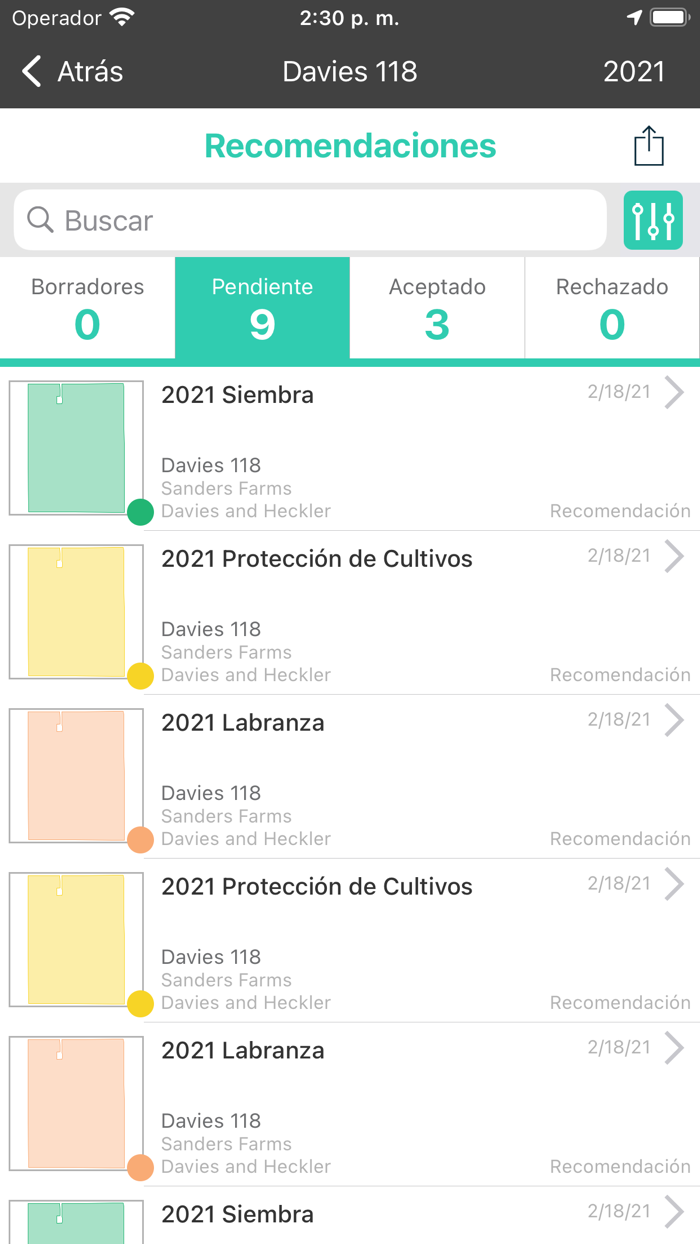View the Rechazado tab
Viewport: 700px width, 1244px height.
(612, 308)
